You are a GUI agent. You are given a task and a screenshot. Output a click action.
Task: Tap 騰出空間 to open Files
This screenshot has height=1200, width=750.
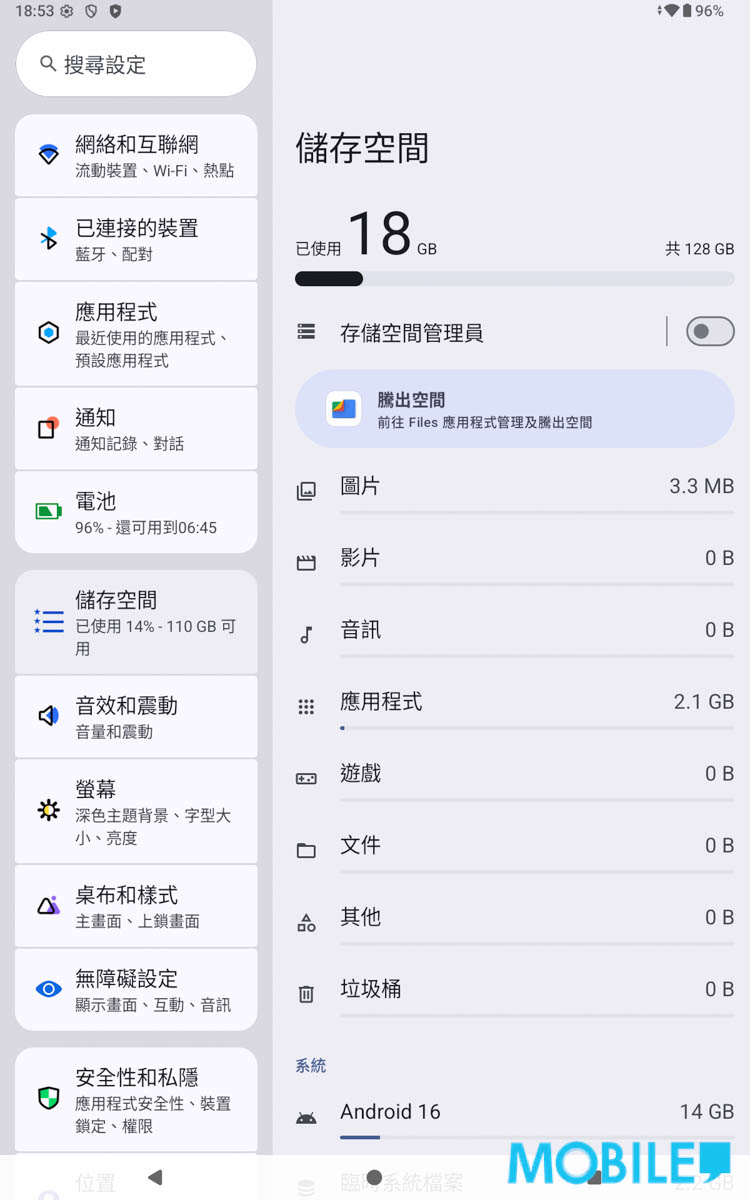[515, 409]
